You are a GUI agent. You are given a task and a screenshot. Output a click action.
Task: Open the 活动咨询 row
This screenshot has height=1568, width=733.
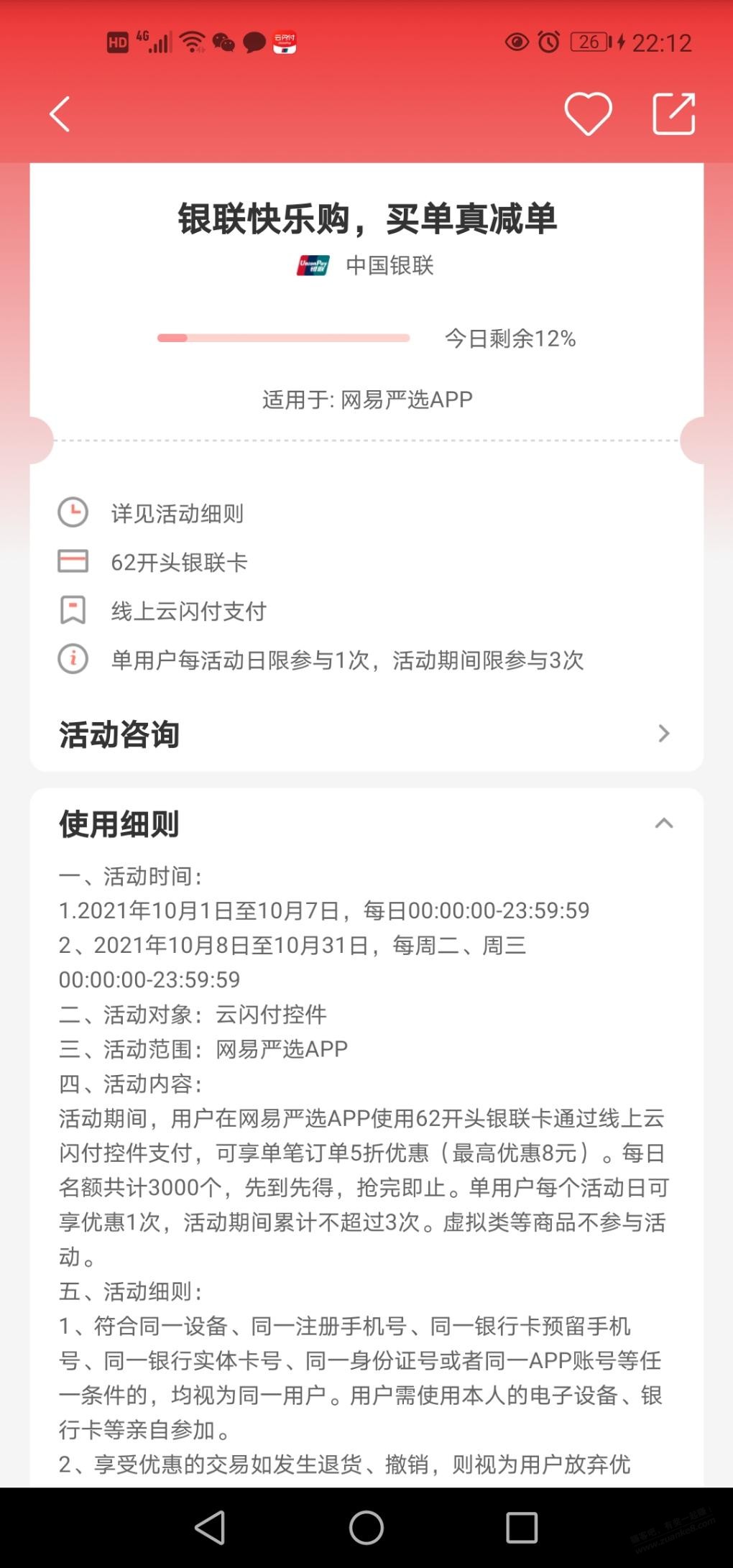(366, 734)
